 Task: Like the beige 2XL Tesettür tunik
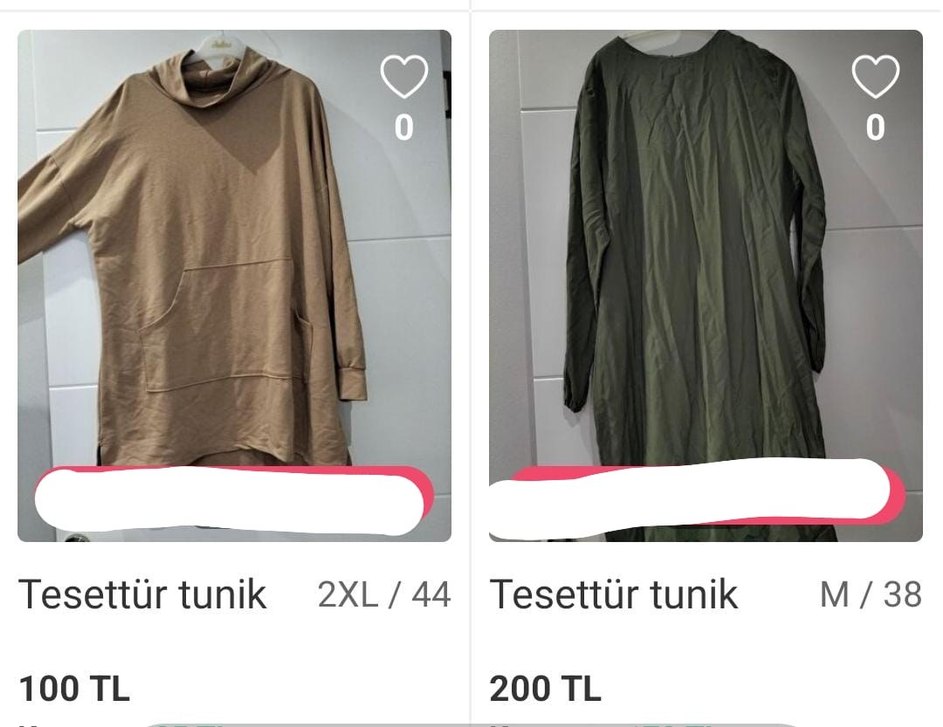coord(404,77)
